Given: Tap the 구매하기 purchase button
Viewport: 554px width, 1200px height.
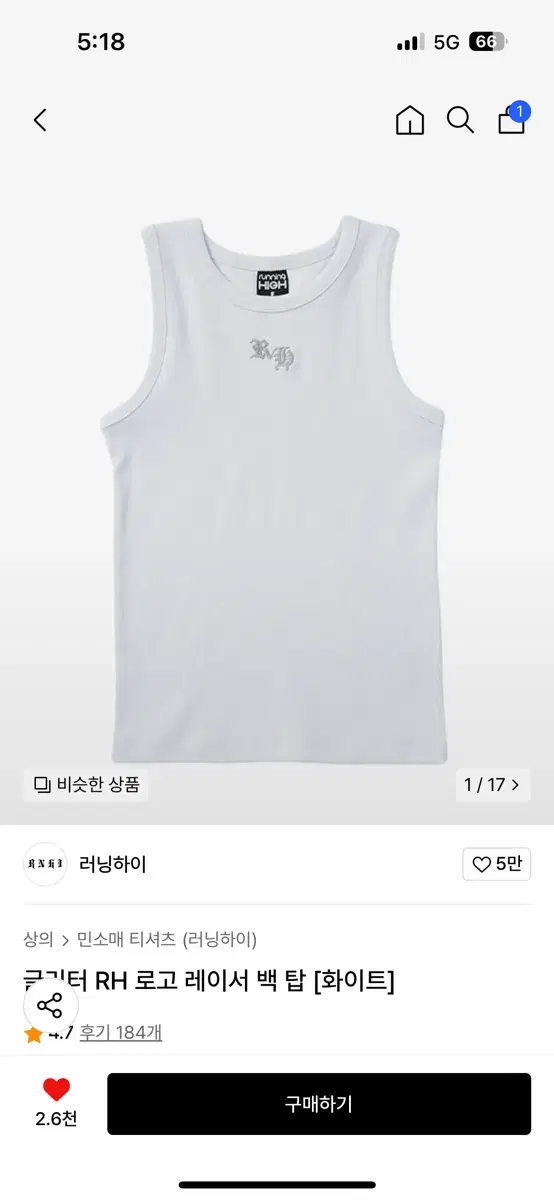Looking at the screenshot, I should [319, 1104].
